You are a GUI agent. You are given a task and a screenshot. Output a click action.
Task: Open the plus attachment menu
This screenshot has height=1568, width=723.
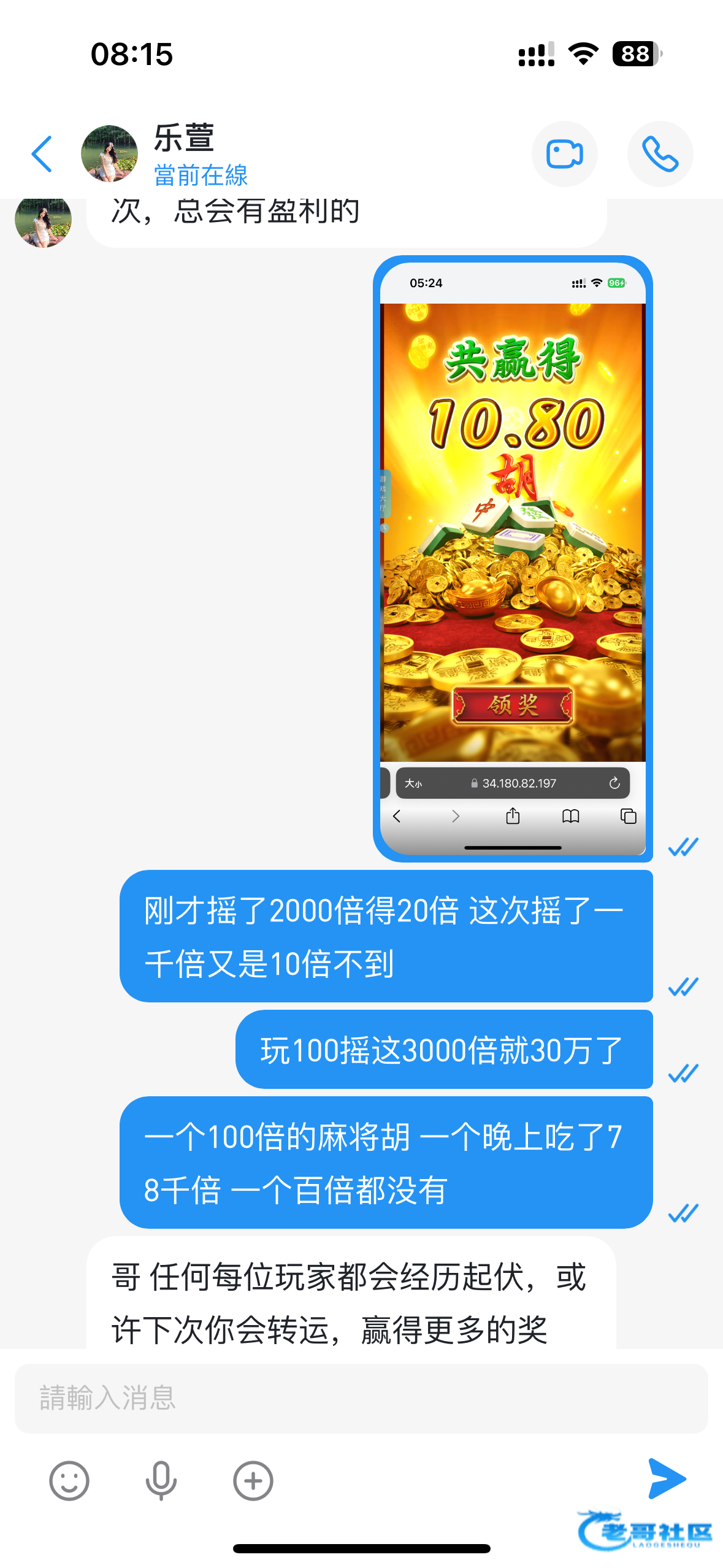point(253,1481)
